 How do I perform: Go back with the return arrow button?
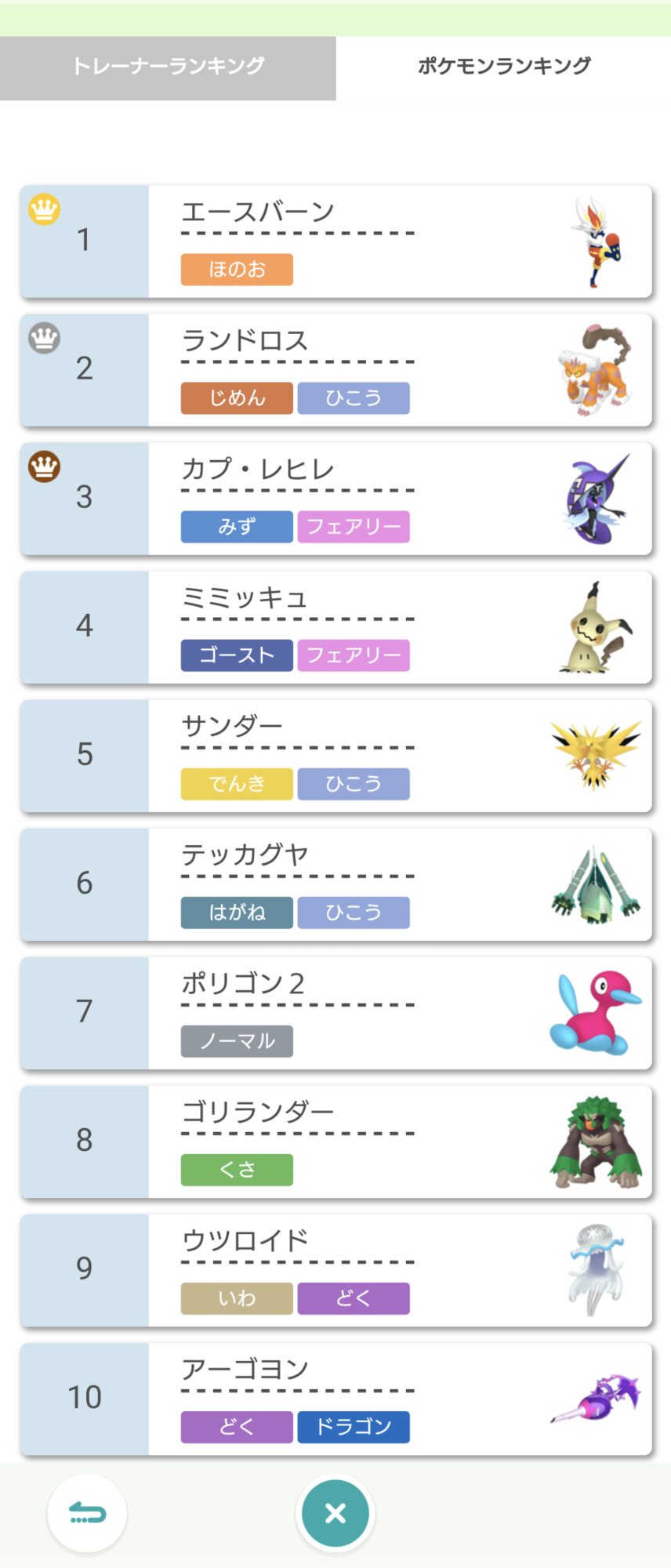tap(87, 1513)
